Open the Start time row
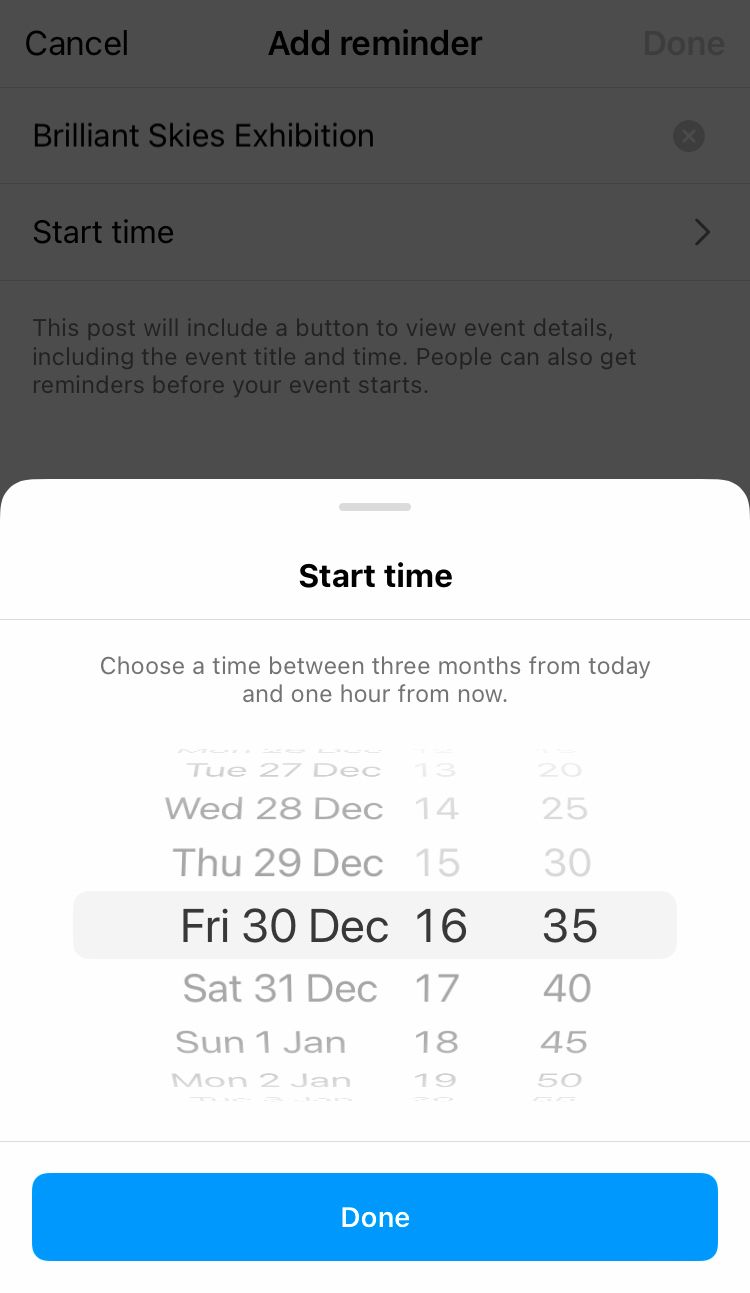Screen dimensions: 750x1293 tap(375, 232)
